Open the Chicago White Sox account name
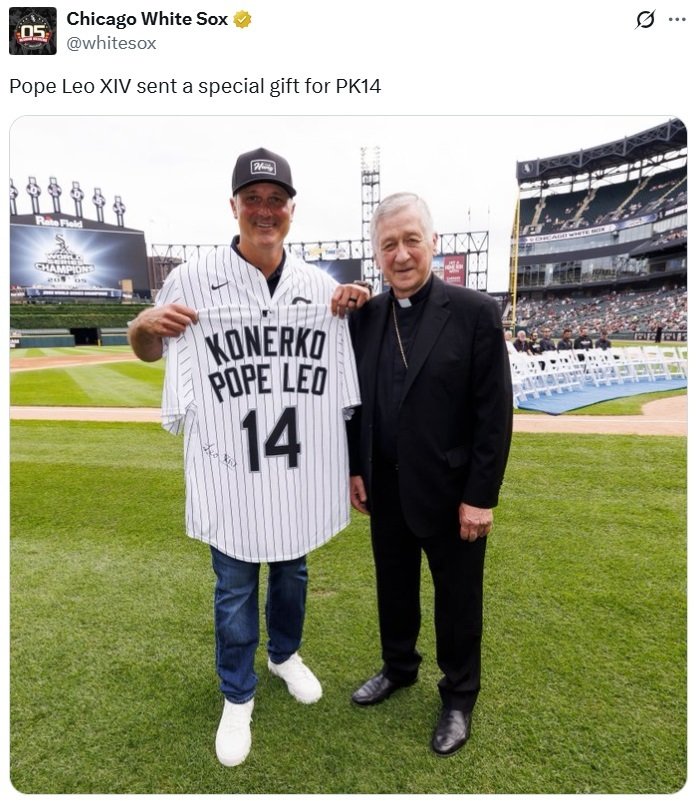Image resolution: width=698 pixels, height=801 pixels. click(147, 19)
